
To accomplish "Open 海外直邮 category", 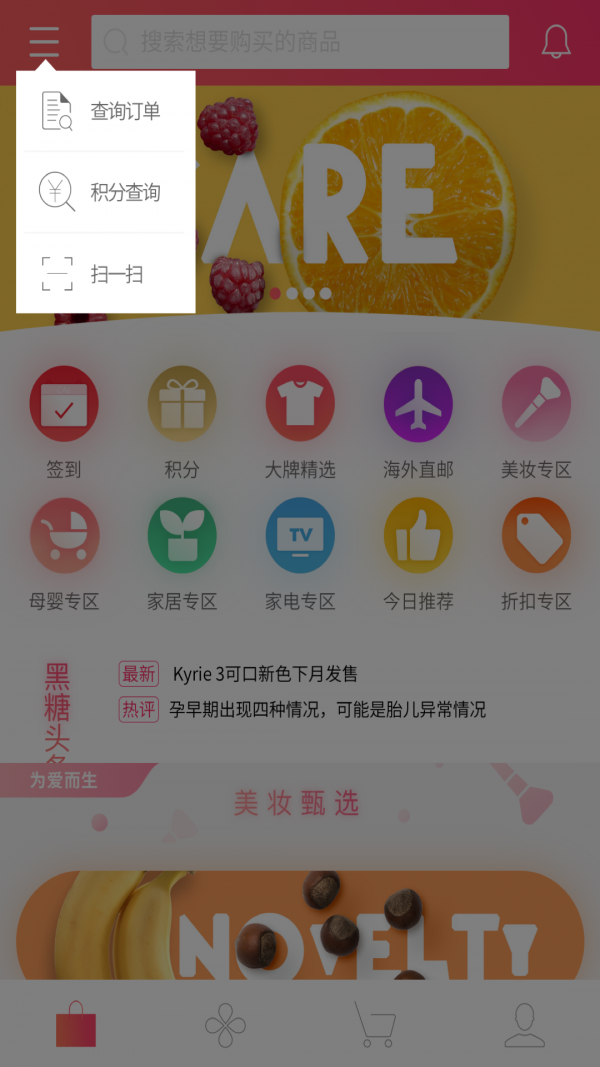I will point(418,404).
